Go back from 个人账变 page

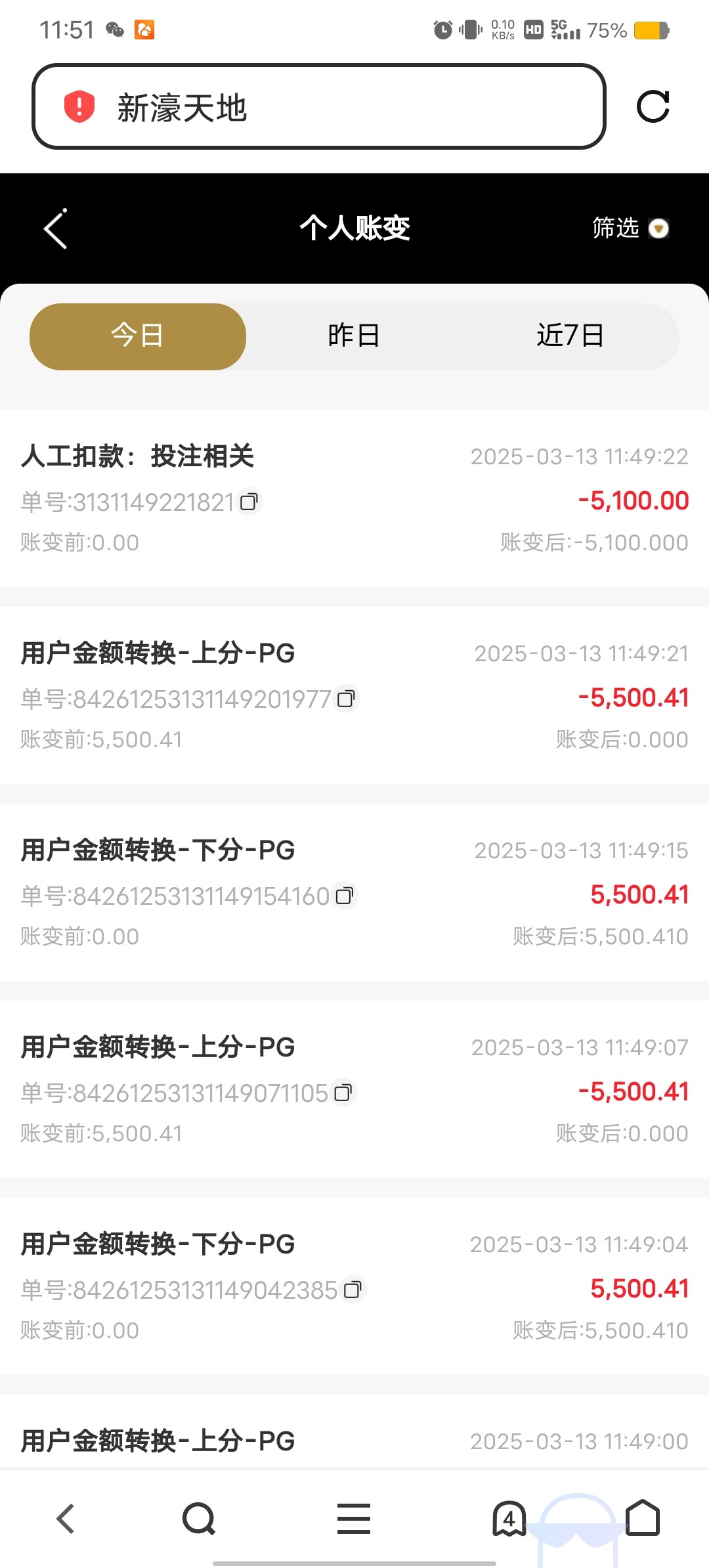coord(56,229)
